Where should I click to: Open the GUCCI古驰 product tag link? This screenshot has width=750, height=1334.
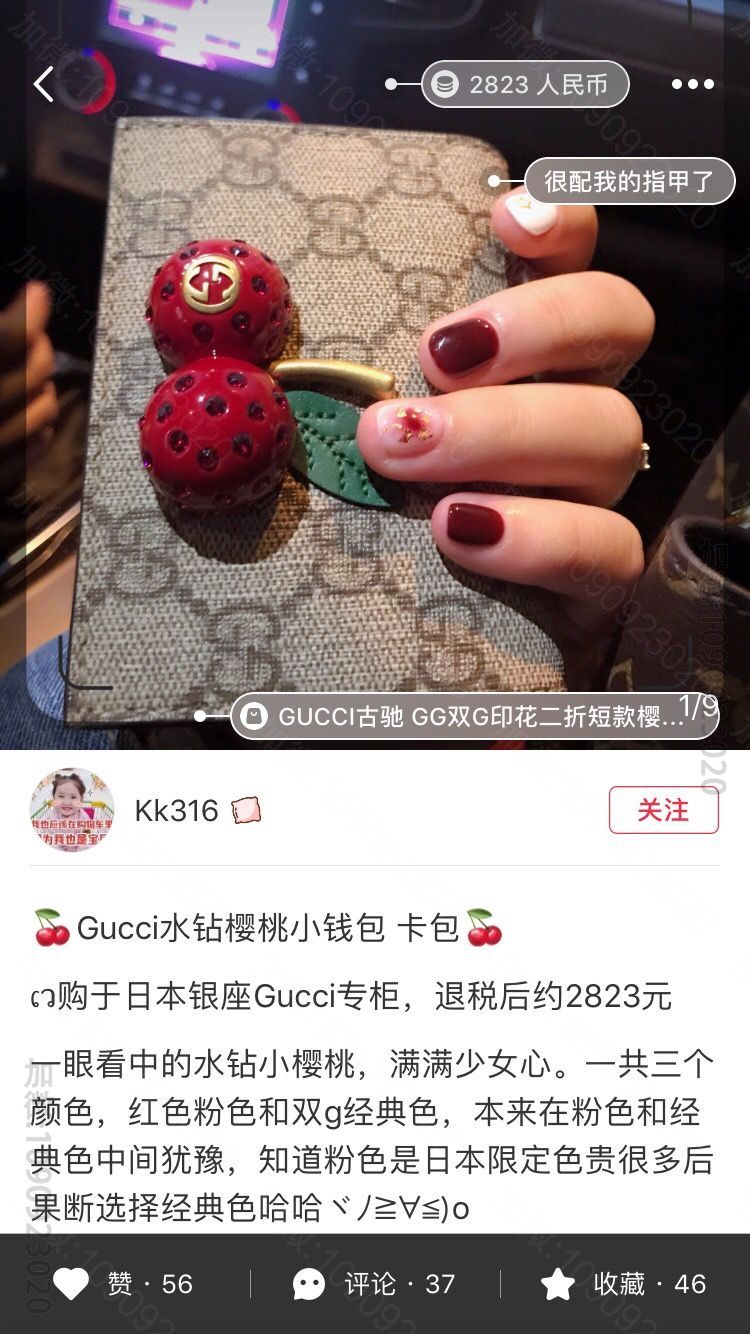coord(475,716)
